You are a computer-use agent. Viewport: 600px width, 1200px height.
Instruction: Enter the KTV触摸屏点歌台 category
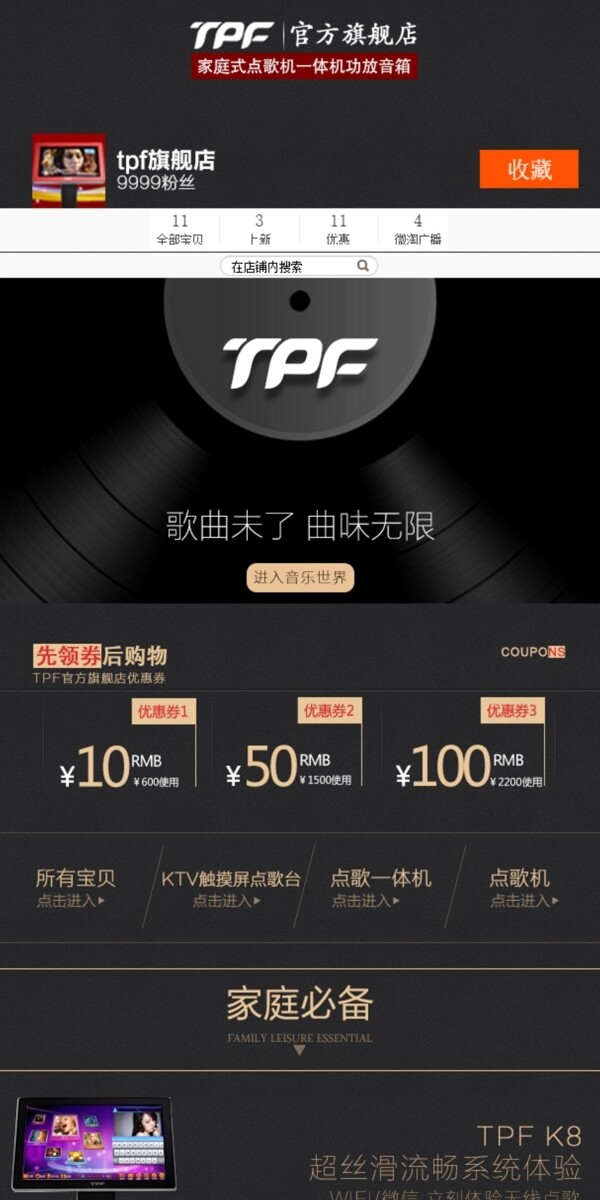pyautogui.click(x=231, y=887)
